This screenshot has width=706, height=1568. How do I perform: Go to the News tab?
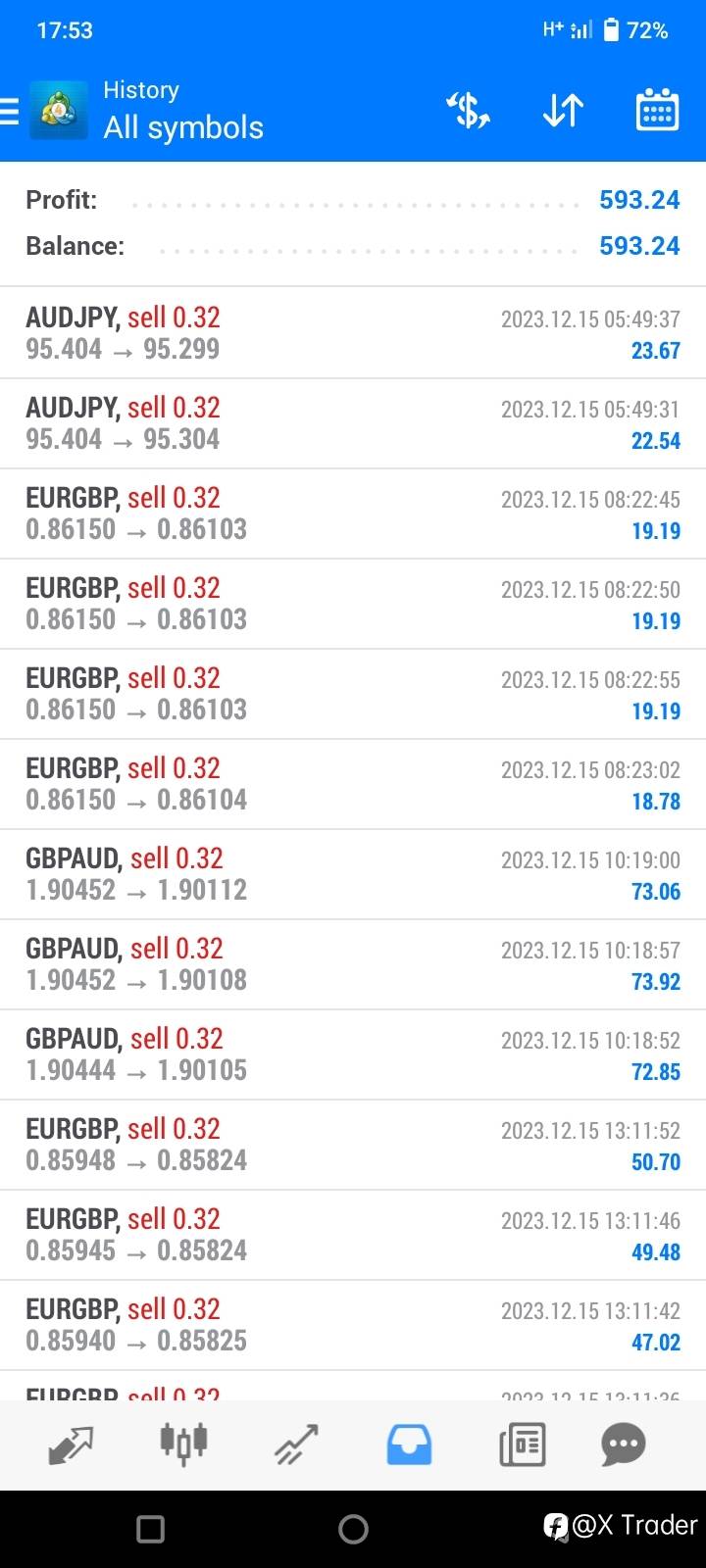coord(522,1445)
